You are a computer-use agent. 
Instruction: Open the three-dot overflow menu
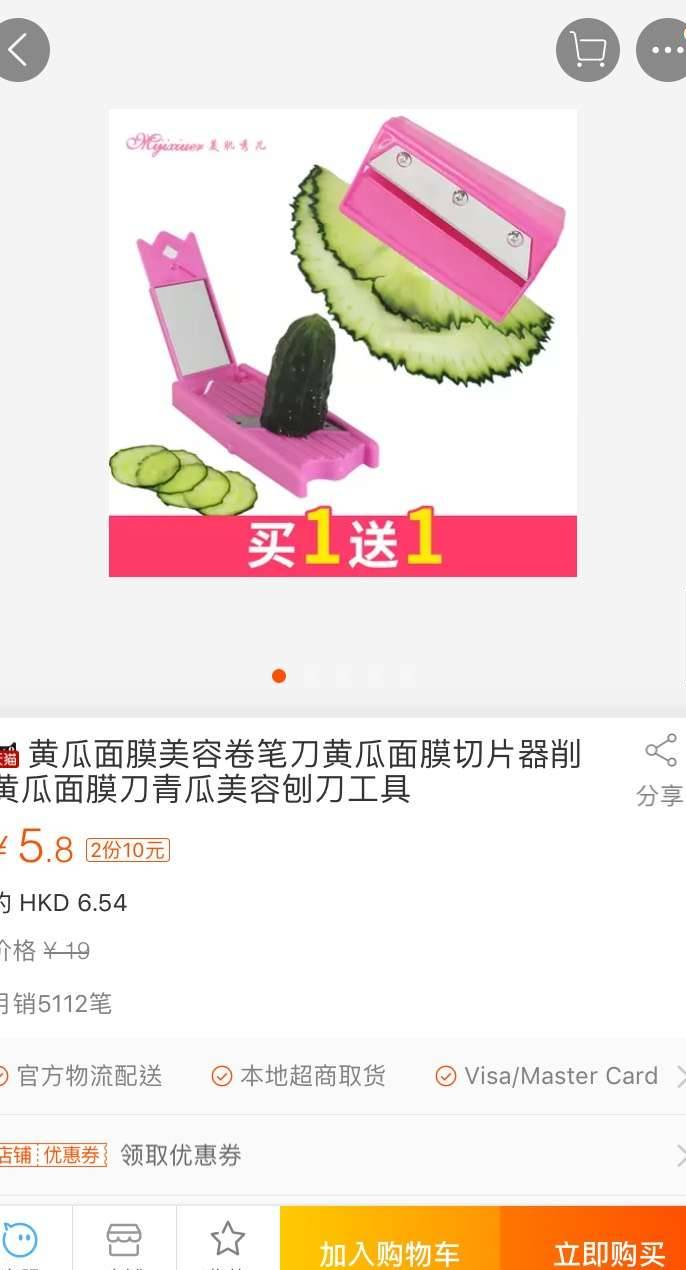pyautogui.click(x=664, y=50)
